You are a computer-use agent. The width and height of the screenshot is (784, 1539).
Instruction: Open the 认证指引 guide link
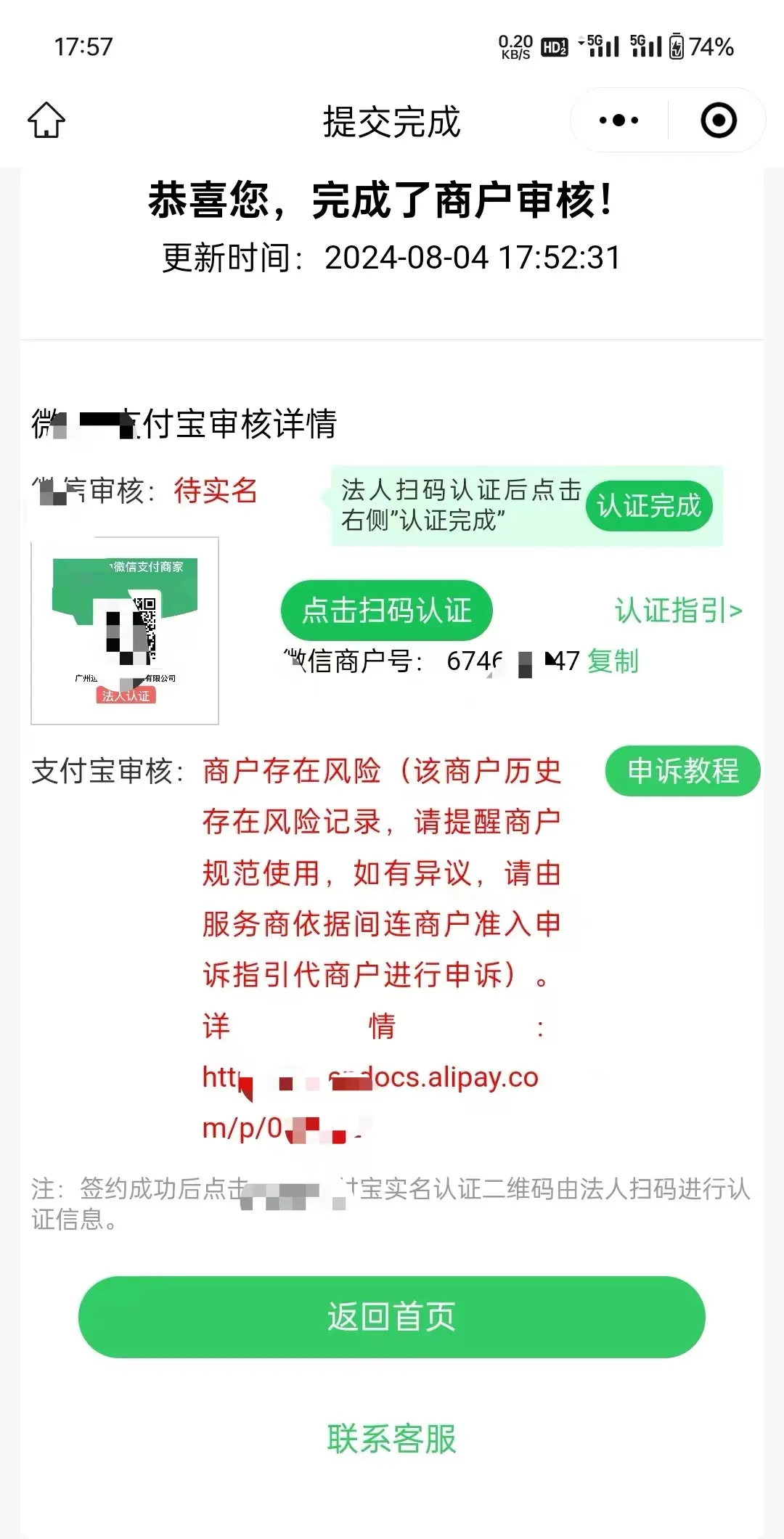678,611
